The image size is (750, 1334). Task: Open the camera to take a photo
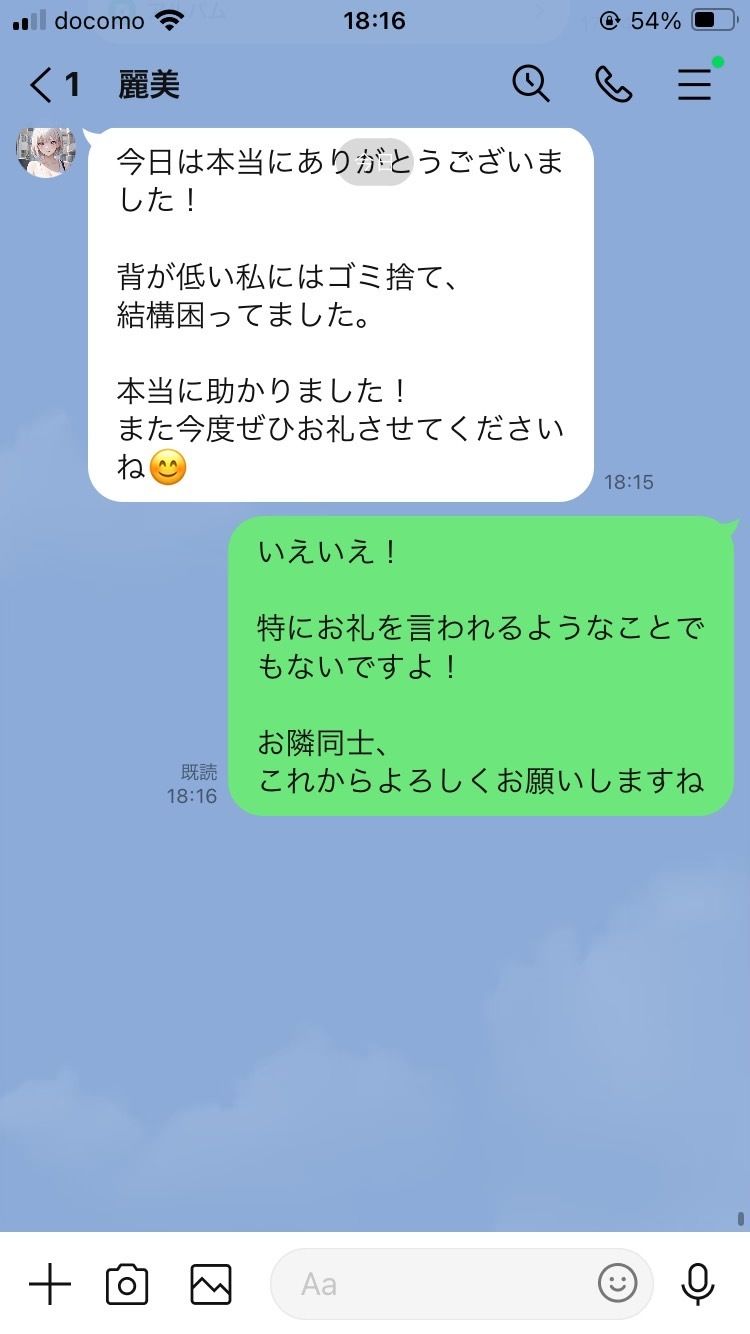[125, 1285]
